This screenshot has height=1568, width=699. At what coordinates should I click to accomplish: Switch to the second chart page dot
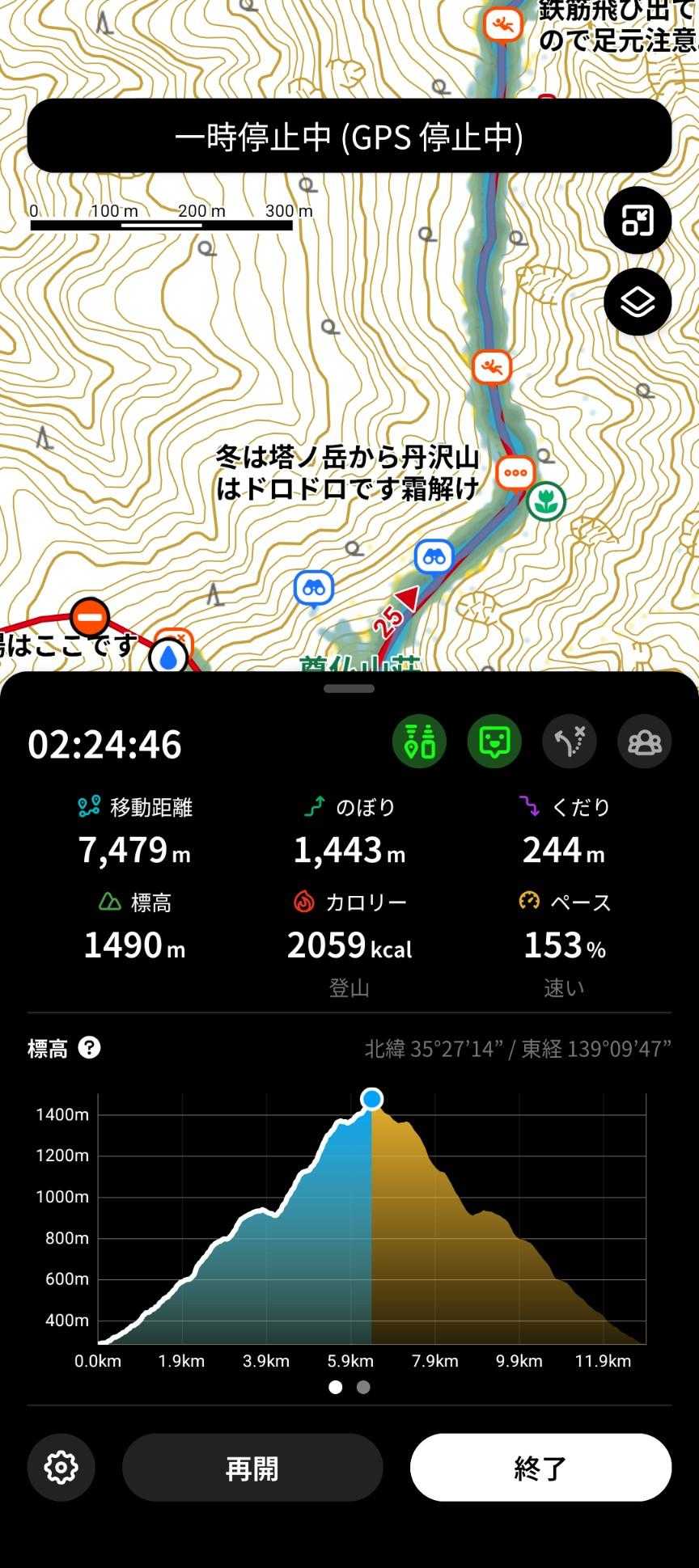(363, 1387)
